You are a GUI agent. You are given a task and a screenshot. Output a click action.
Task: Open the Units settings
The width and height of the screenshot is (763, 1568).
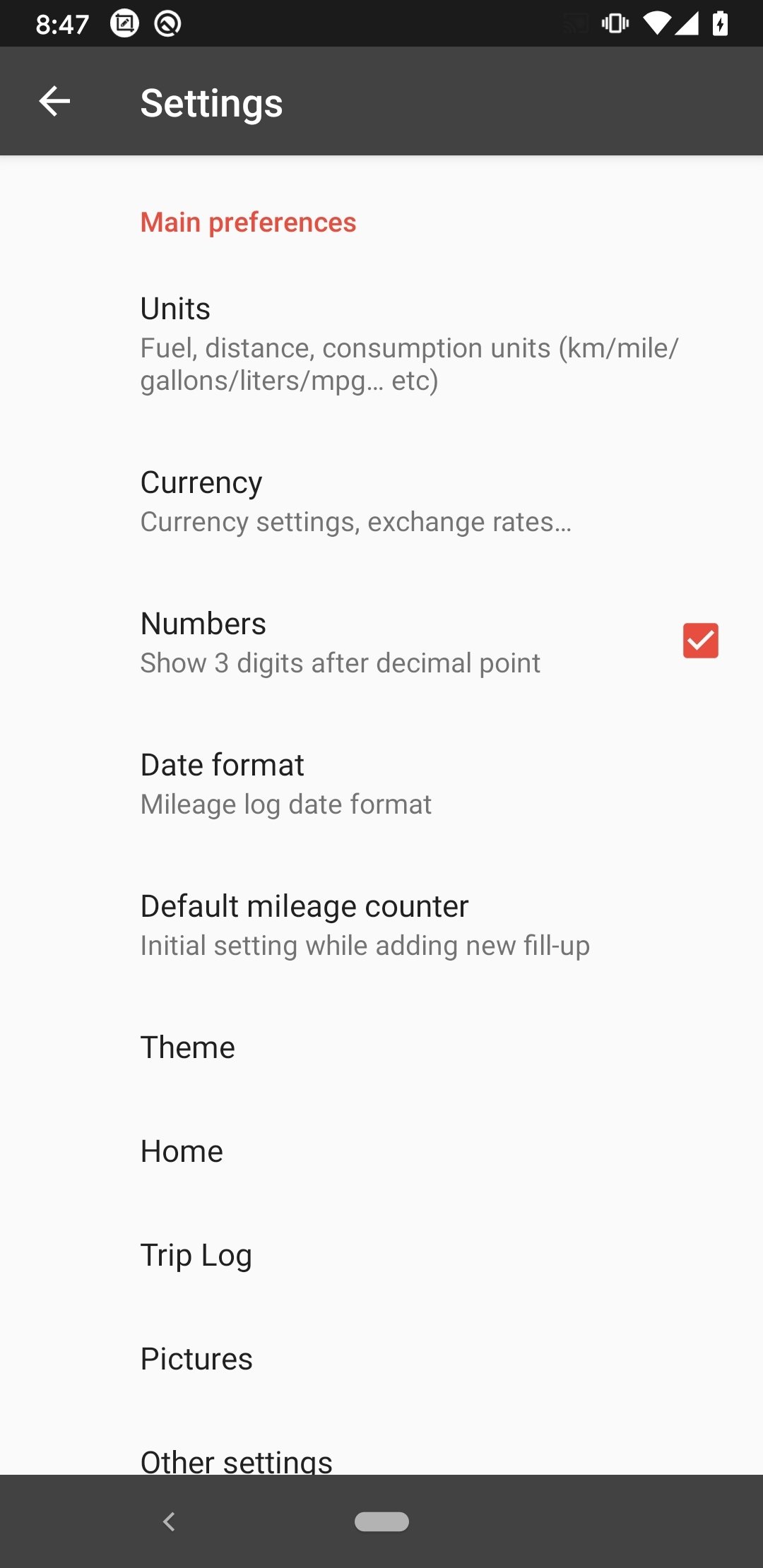coord(381,344)
